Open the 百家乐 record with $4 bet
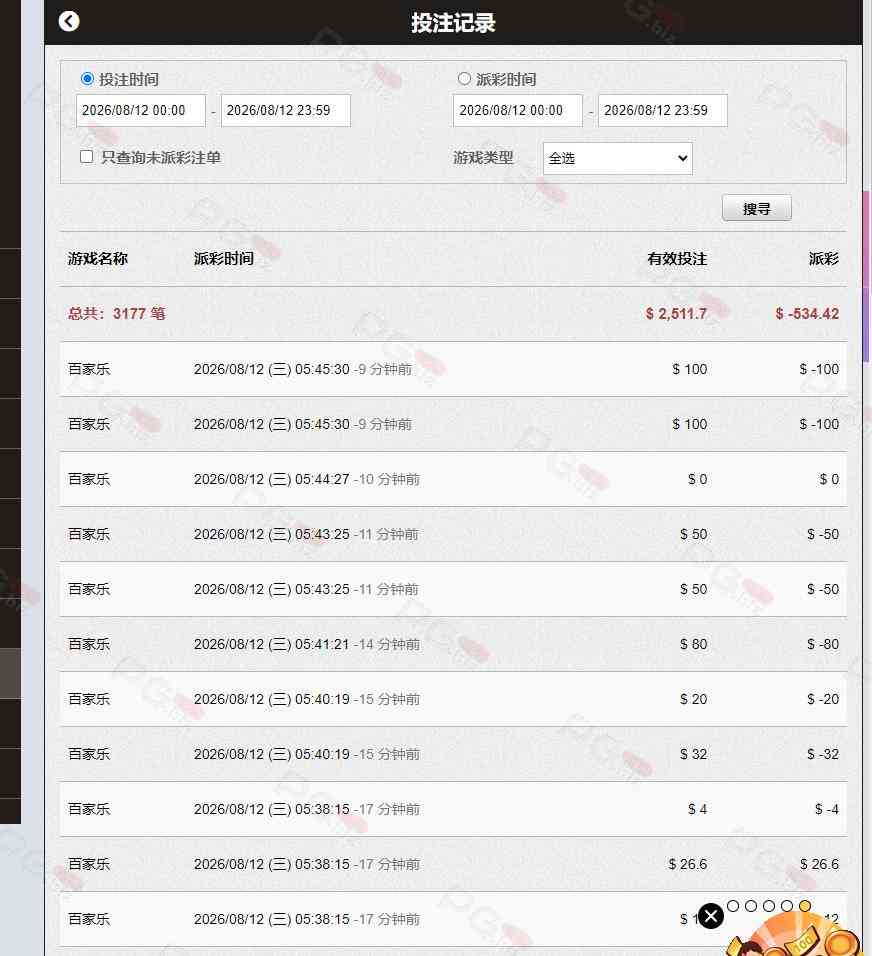The height and width of the screenshot is (956, 872). pyautogui.click(x=453, y=809)
